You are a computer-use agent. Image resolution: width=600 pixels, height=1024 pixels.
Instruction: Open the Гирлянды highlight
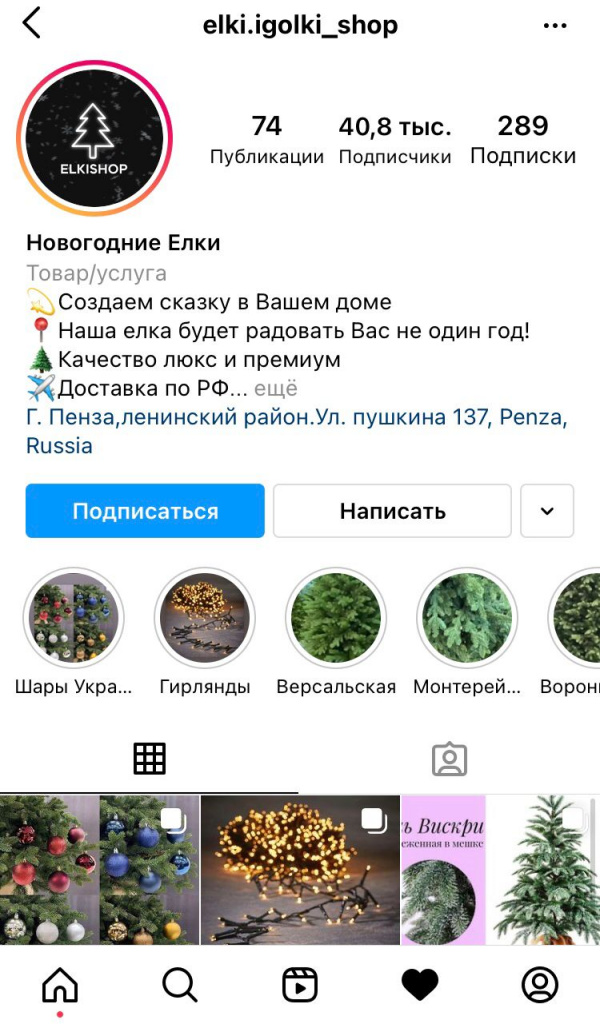205,618
